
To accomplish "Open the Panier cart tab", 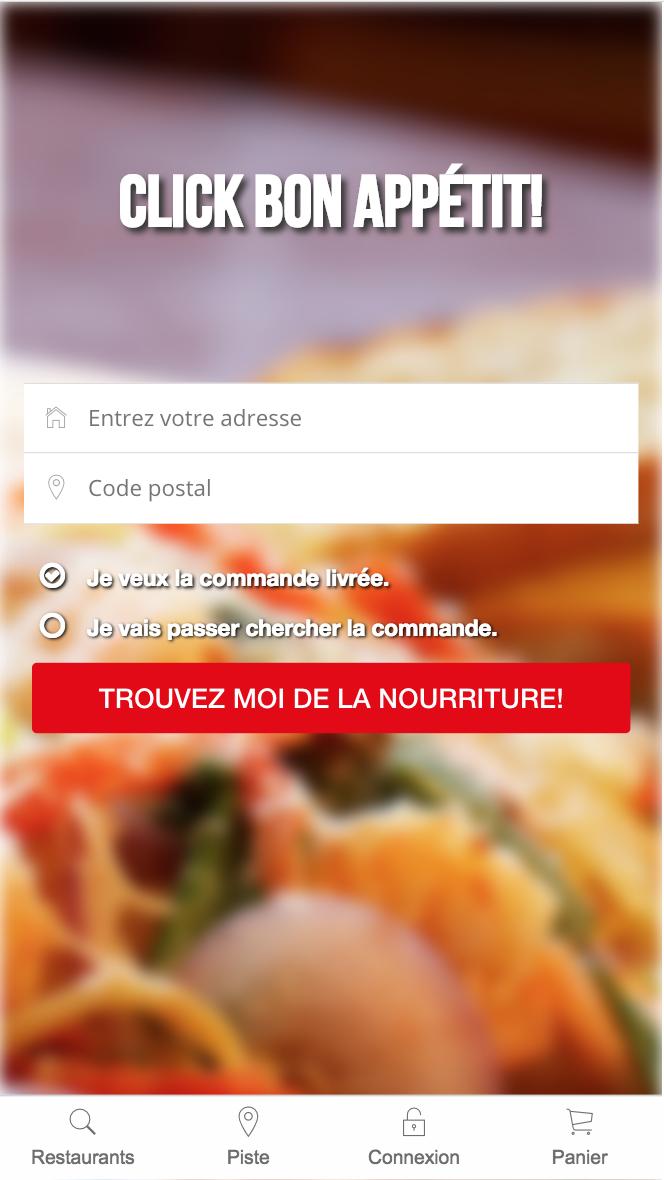I will point(580,1137).
